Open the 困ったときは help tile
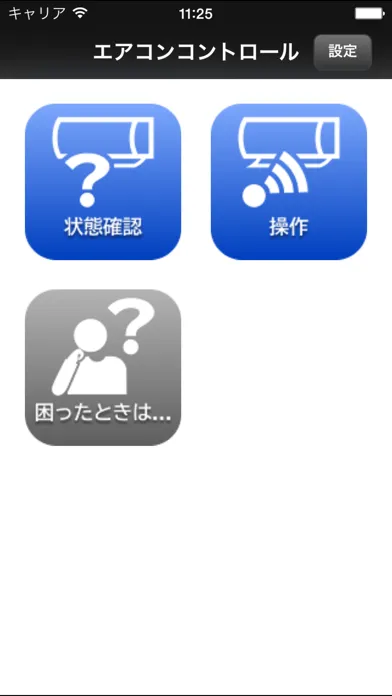This screenshot has width=392, height=696. (x=103, y=368)
